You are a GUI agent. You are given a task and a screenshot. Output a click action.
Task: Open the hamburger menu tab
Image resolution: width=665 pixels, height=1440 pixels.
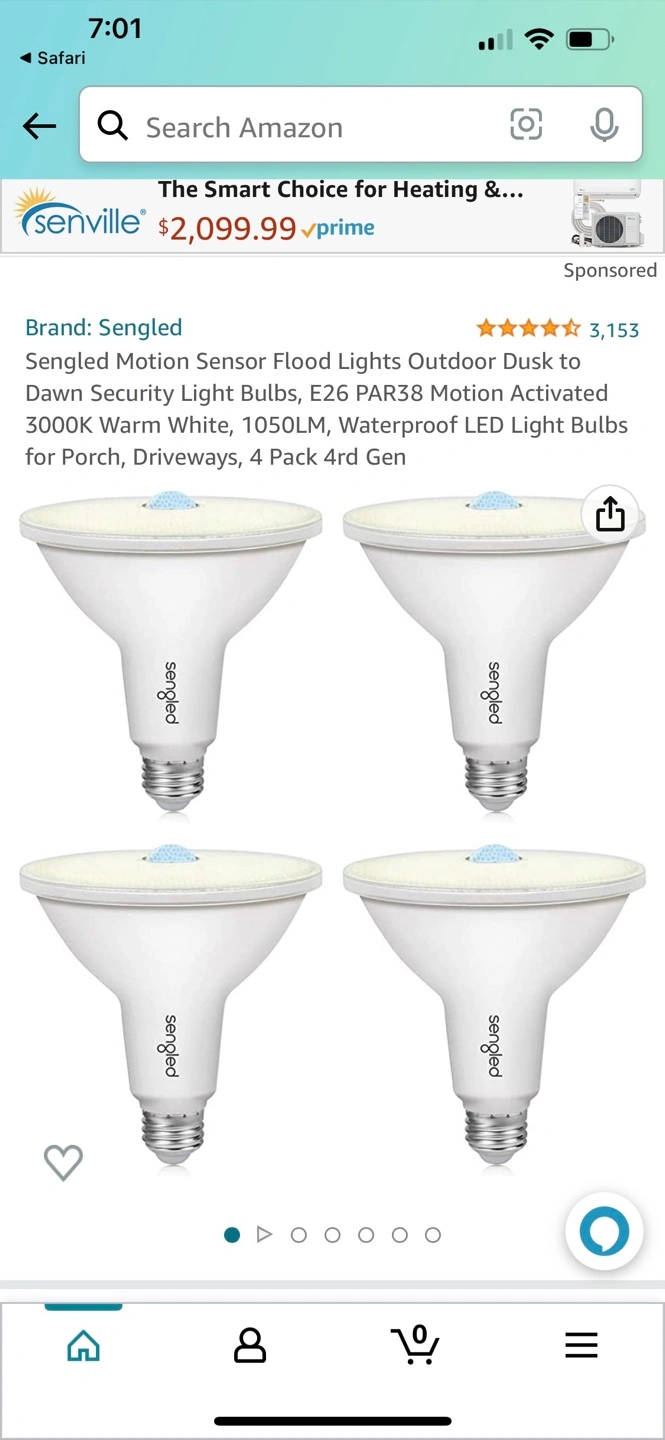pos(581,1345)
